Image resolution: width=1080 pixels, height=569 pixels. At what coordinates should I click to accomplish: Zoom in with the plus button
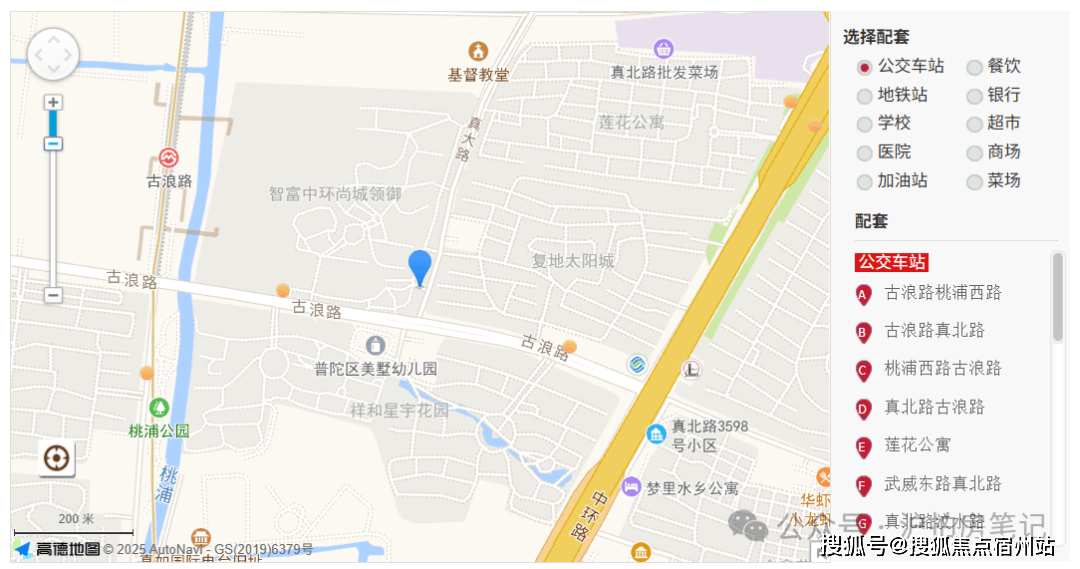click(53, 102)
